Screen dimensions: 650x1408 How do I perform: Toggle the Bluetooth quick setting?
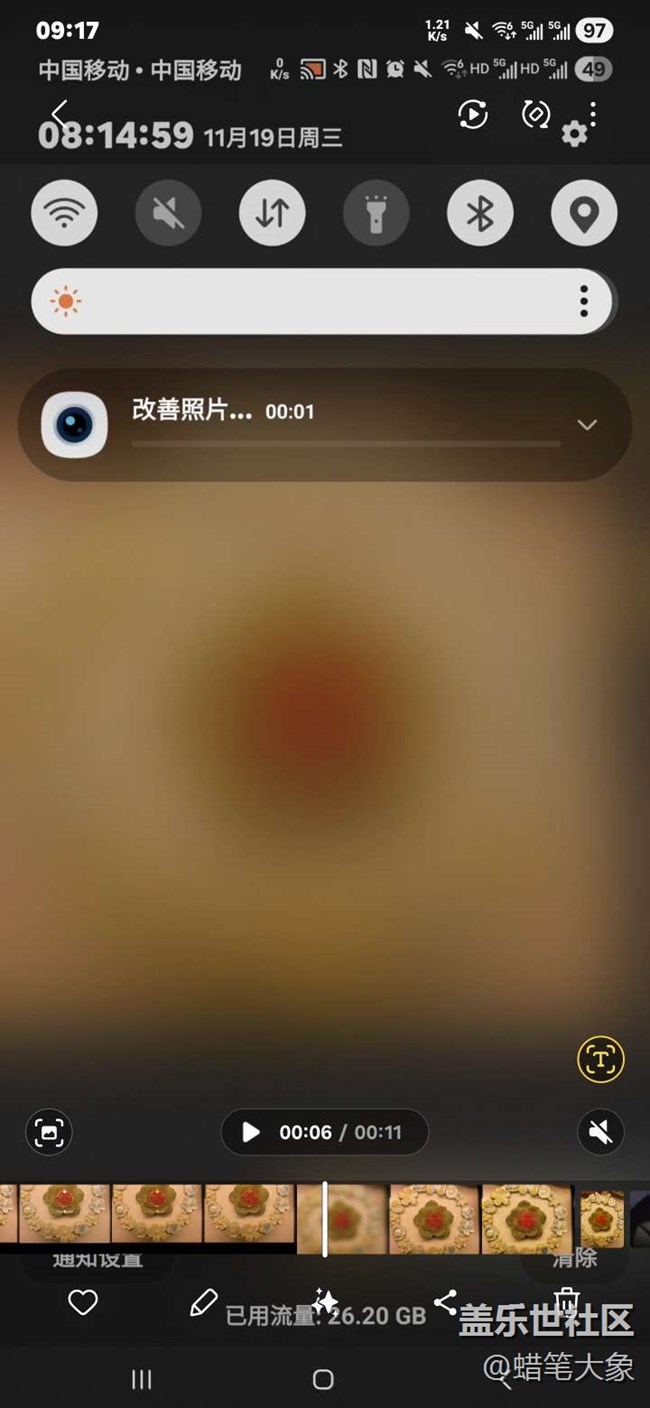click(480, 213)
